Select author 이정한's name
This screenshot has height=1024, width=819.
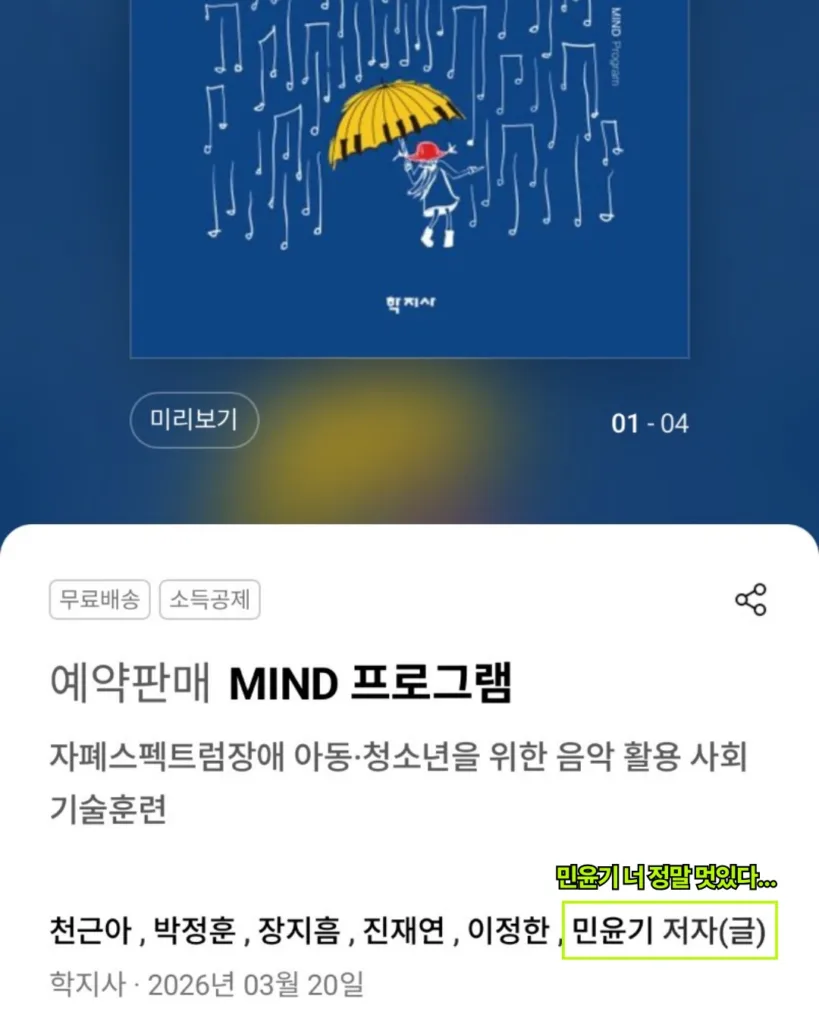click(509, 933)
